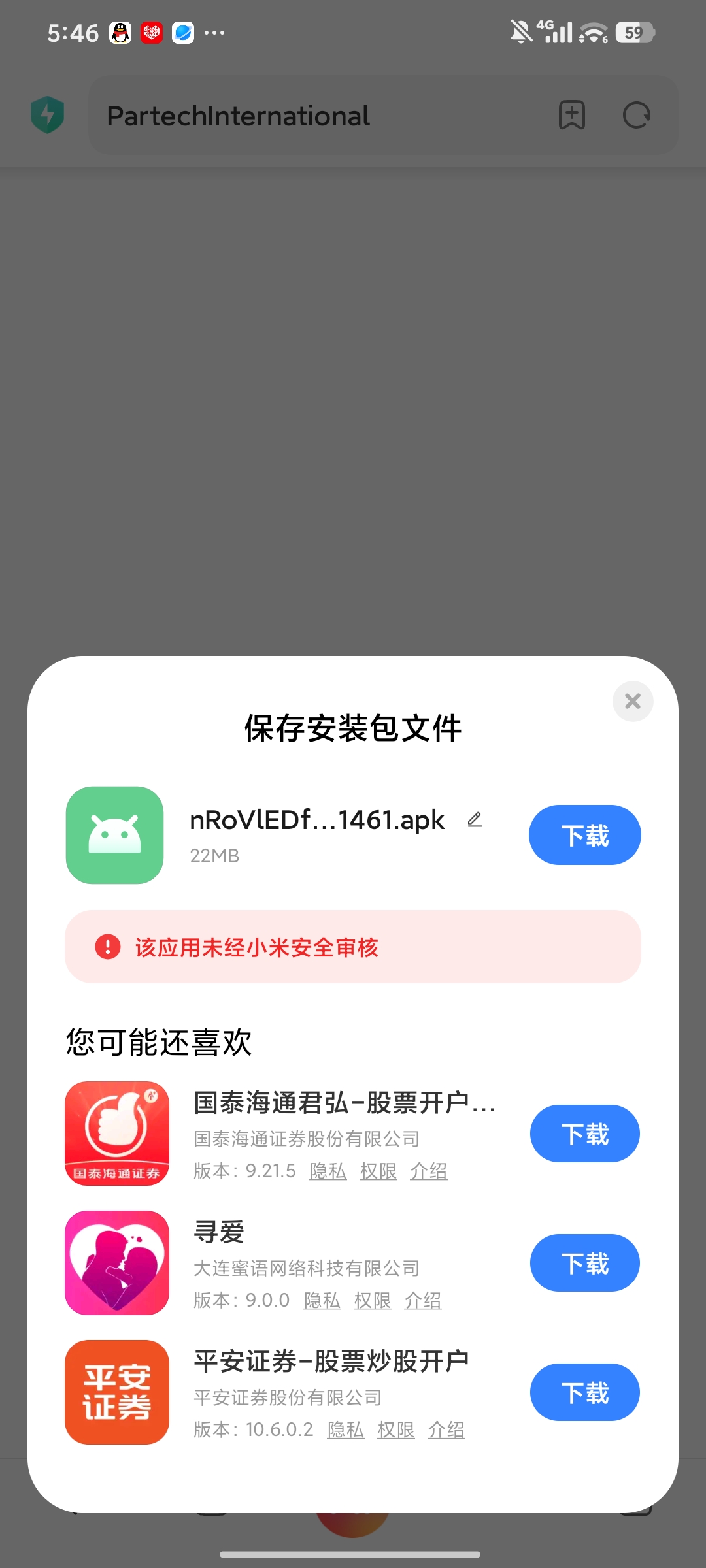
Task: Tap 下载 to download the APK file
Action: click(584, 834)
